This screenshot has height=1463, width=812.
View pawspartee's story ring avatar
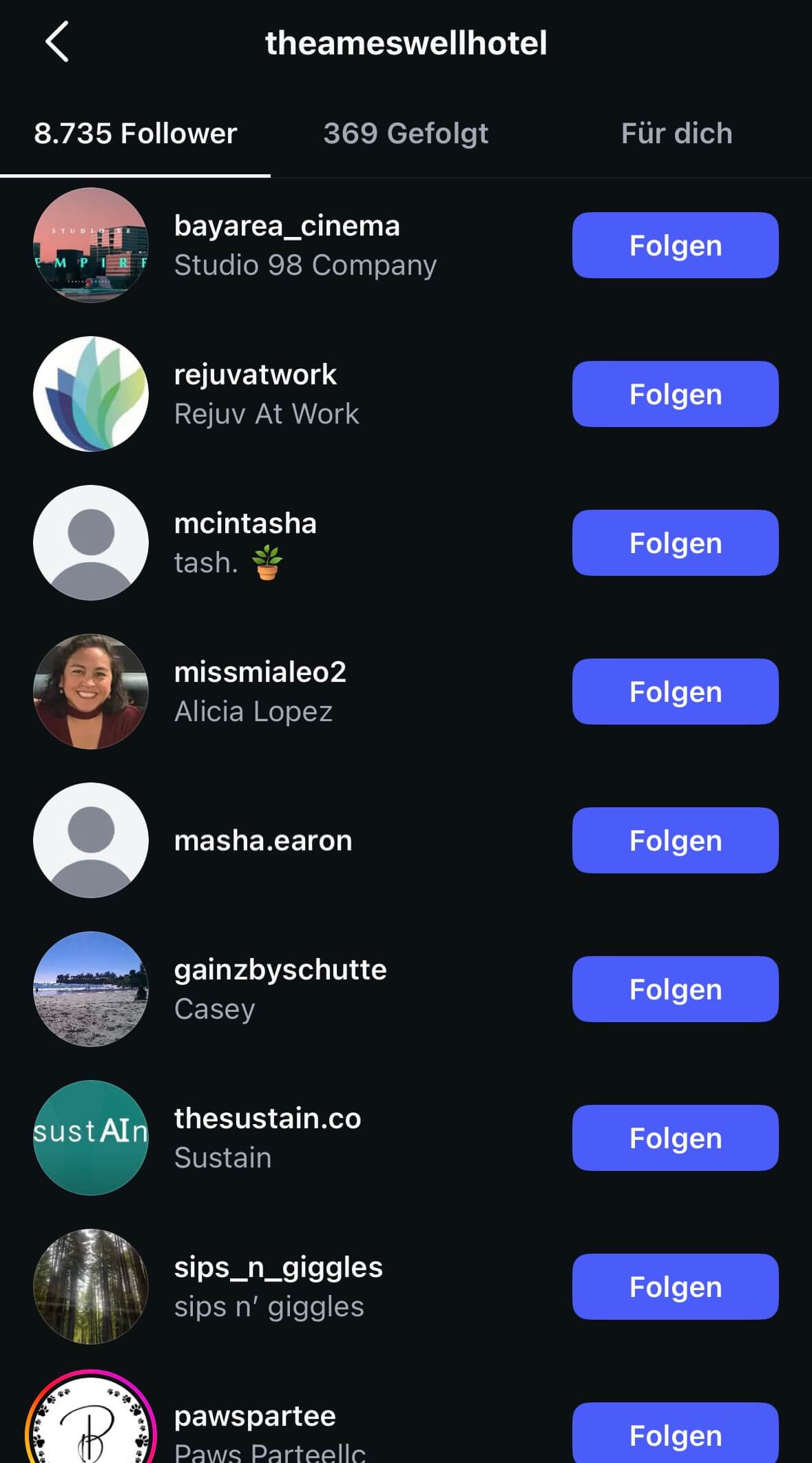coord(90,1419)
